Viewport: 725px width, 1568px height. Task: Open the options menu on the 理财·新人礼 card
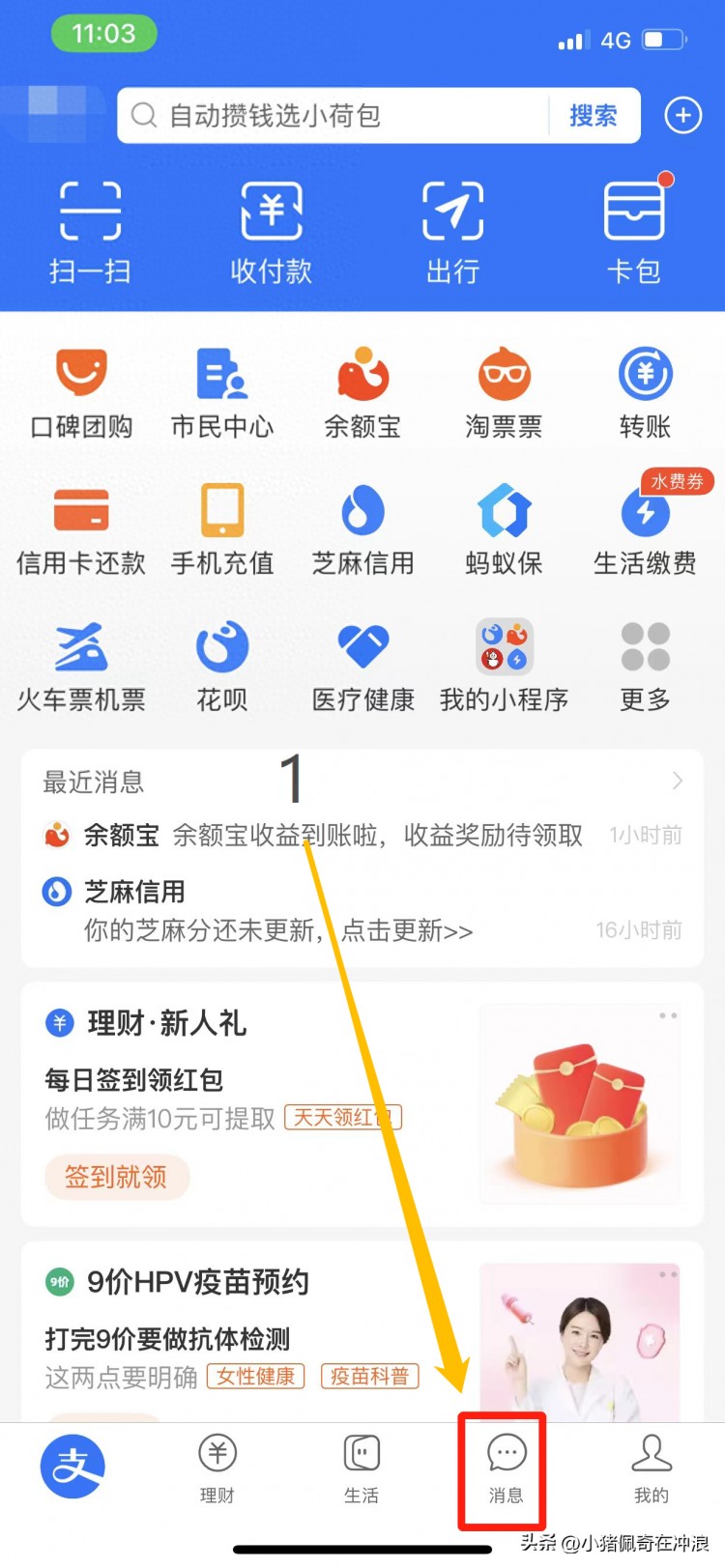[666, 1014]
